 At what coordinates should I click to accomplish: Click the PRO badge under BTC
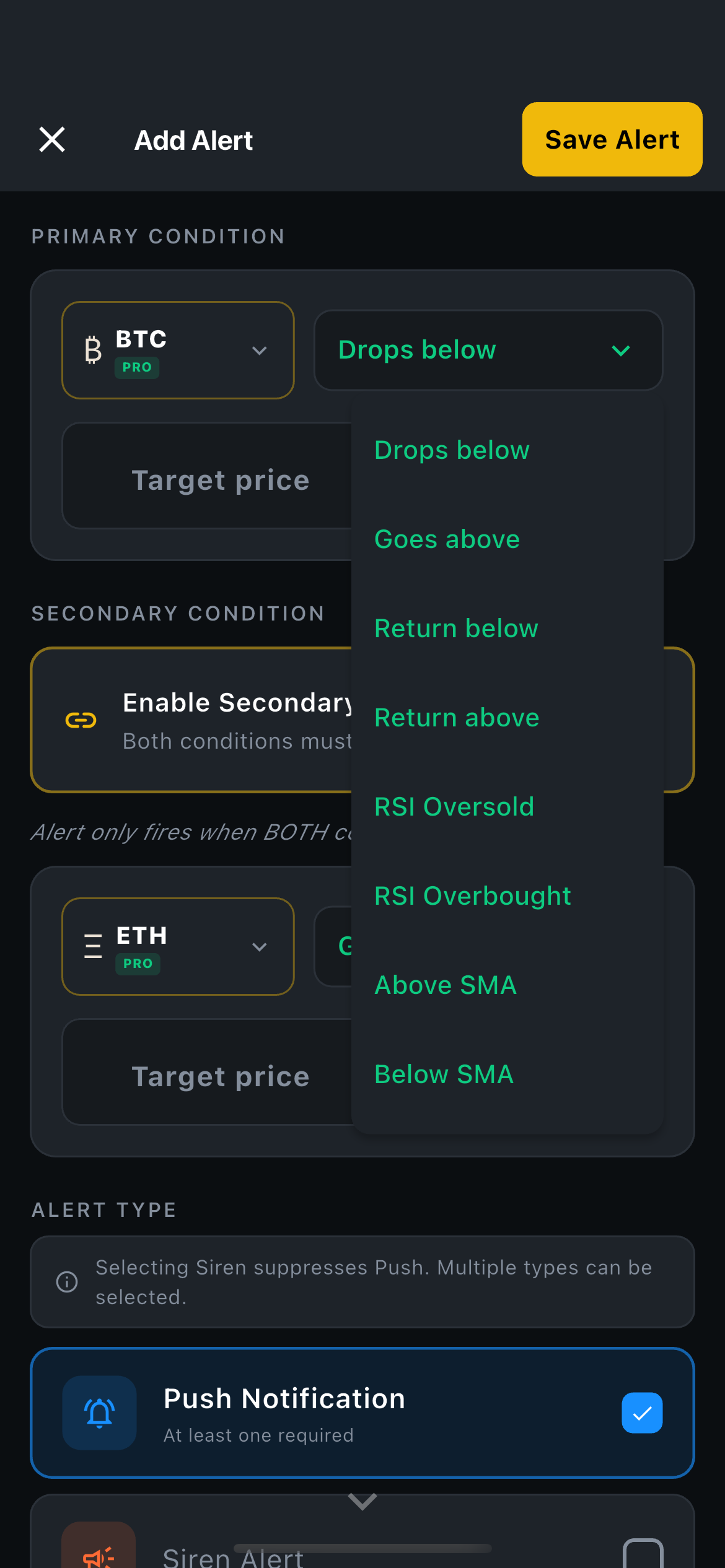coord(138,367)
